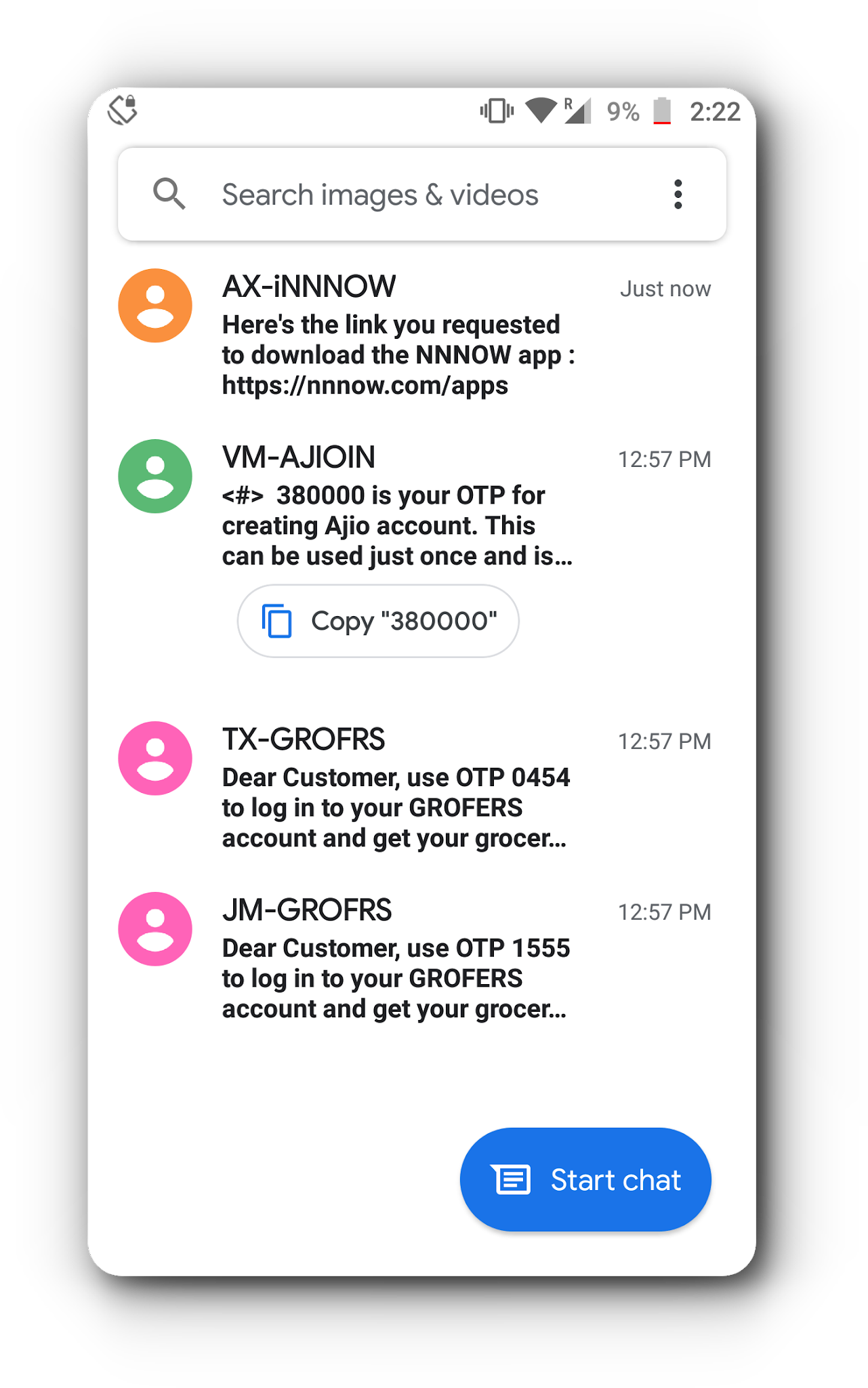Open the three-dot overflow menu
This screenshot has height=1388, width=868.
(x=678, y=195)
